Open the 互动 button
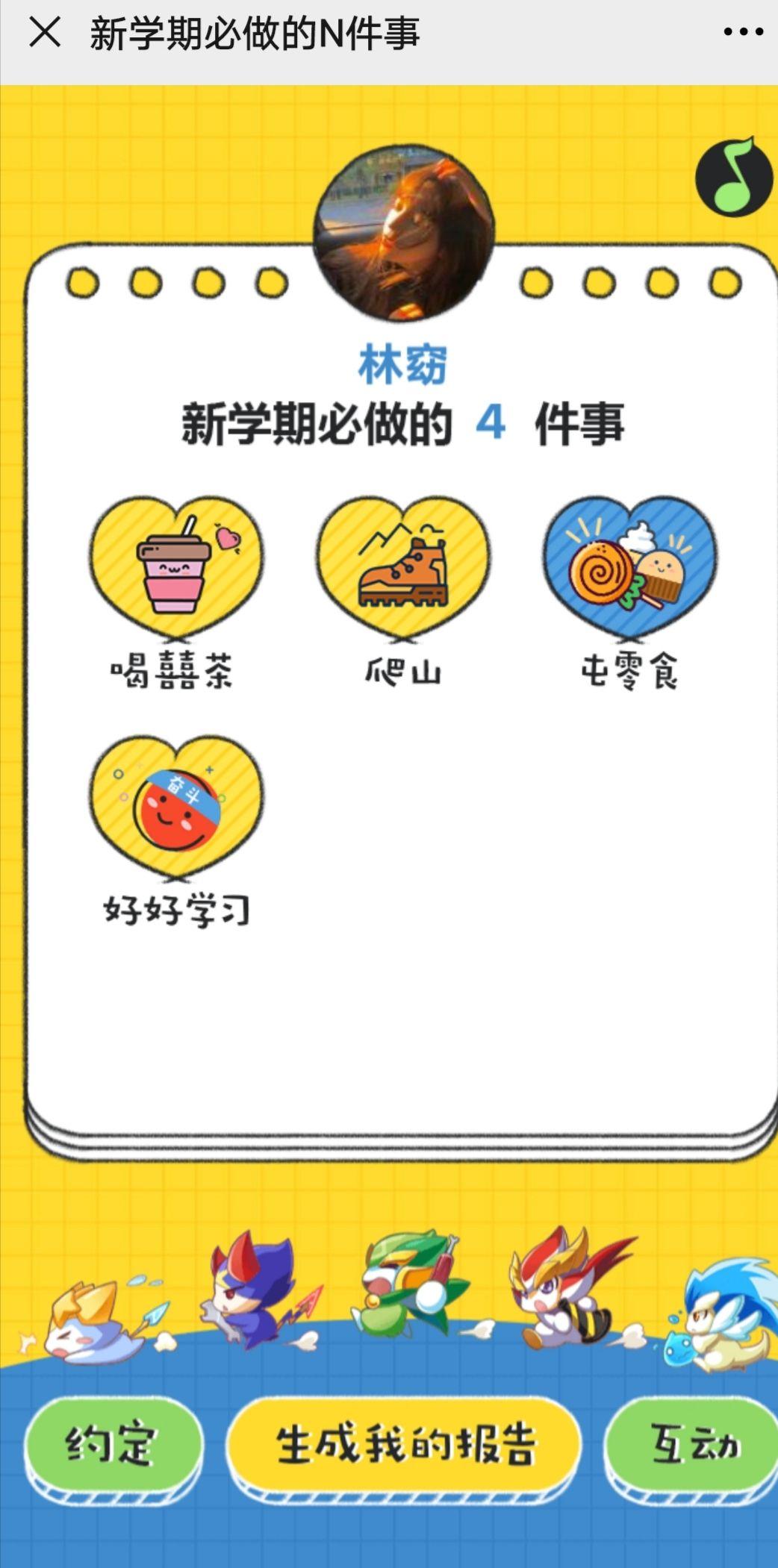The image size is (778, 1568). coord(694,1444)
